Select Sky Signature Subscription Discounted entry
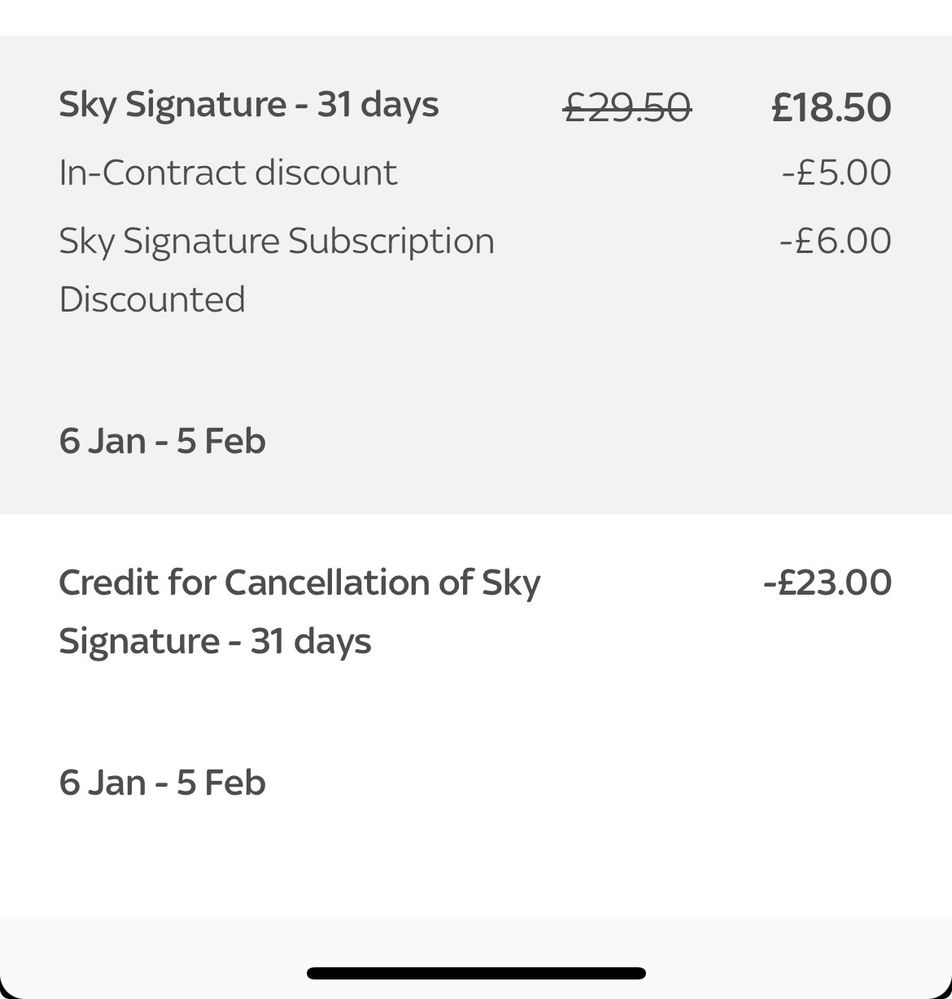 [276, 268]
